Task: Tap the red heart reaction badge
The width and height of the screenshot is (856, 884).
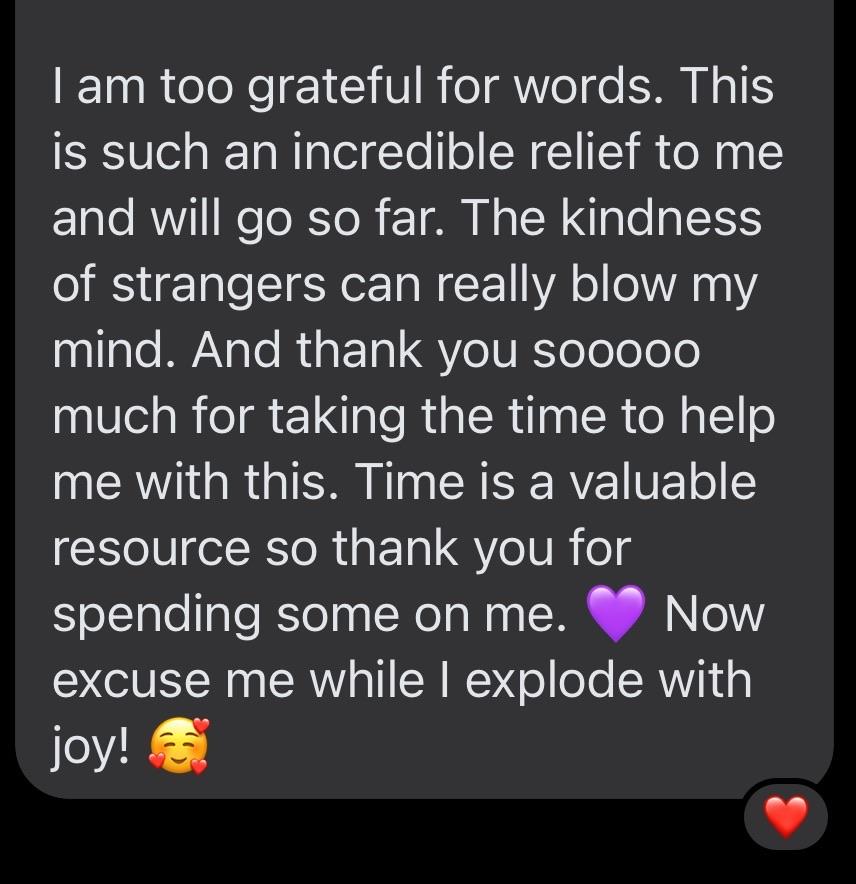Action: coord(786,816)
